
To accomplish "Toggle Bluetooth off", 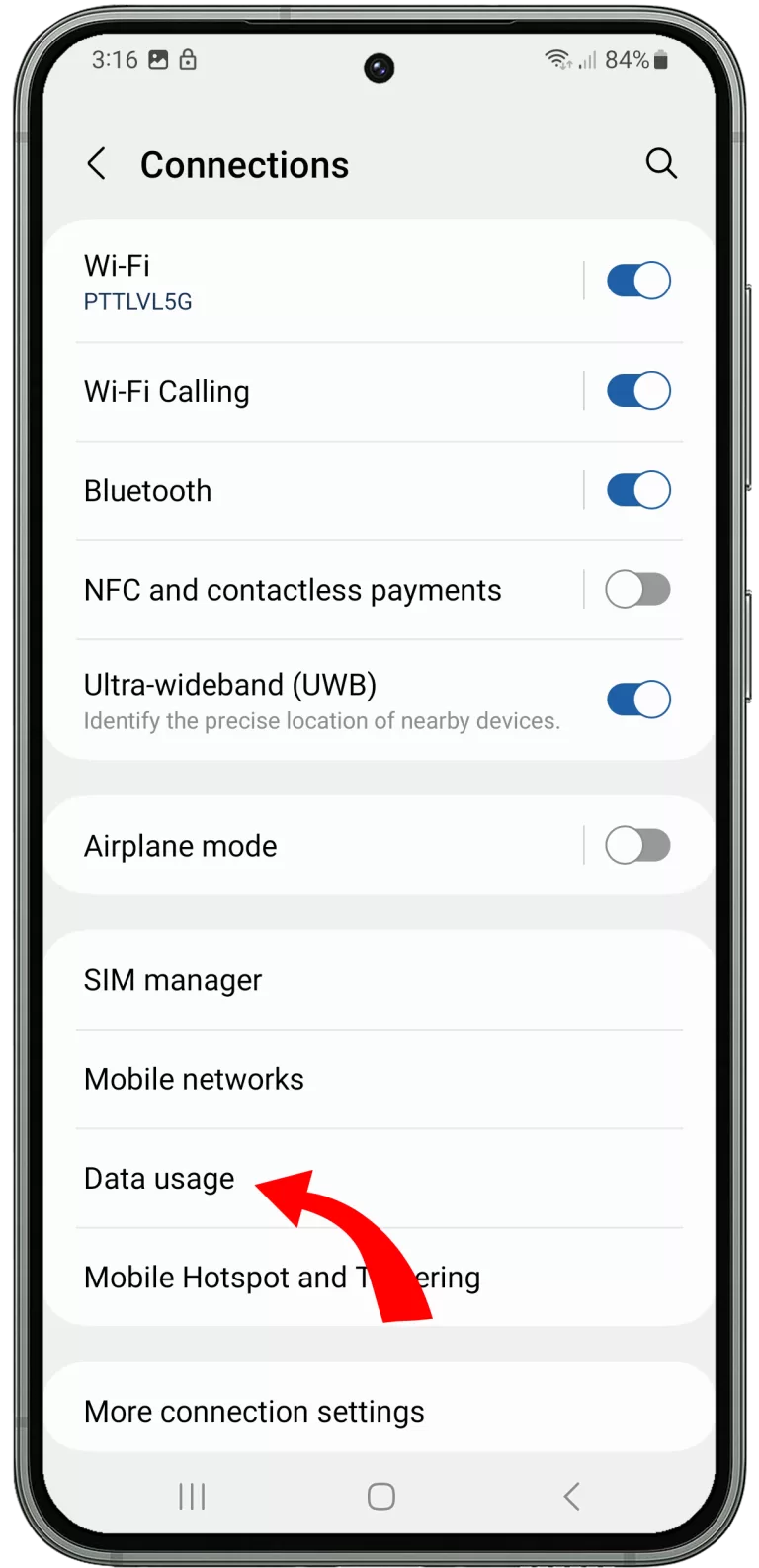I will (638, 490).
